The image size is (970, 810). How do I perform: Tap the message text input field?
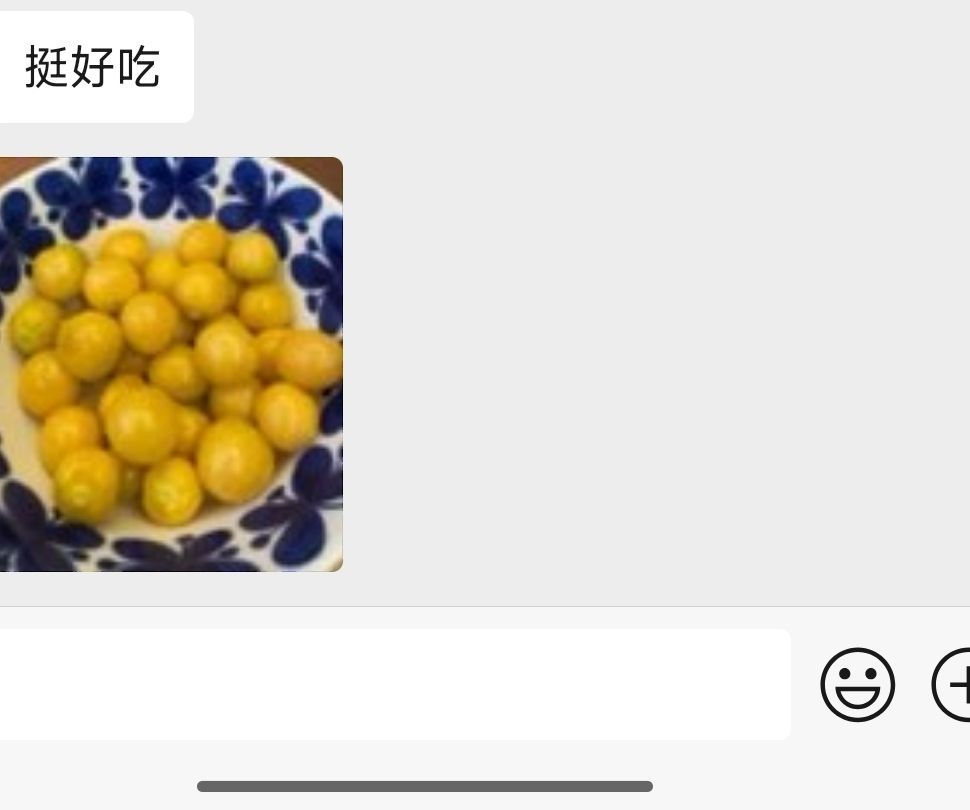(x=390, y=685)
